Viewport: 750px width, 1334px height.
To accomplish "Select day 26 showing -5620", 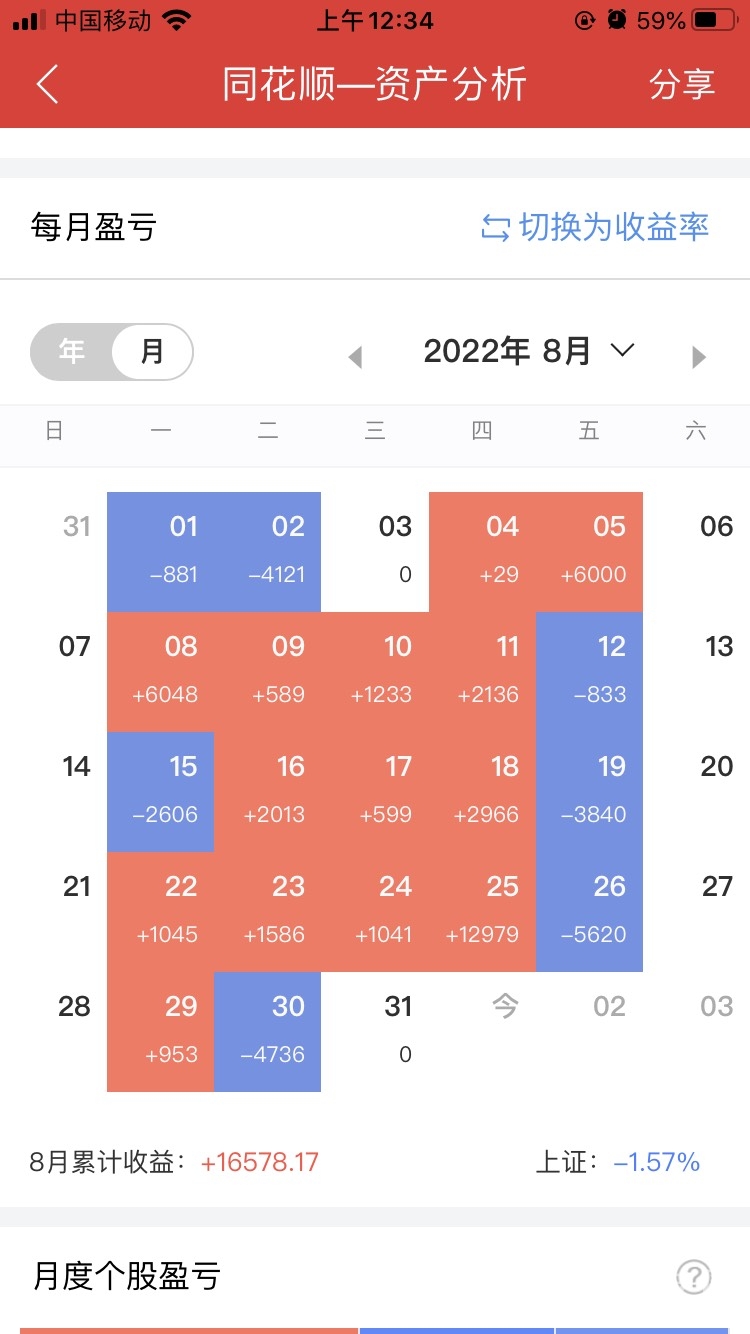I will pos(589,911).
